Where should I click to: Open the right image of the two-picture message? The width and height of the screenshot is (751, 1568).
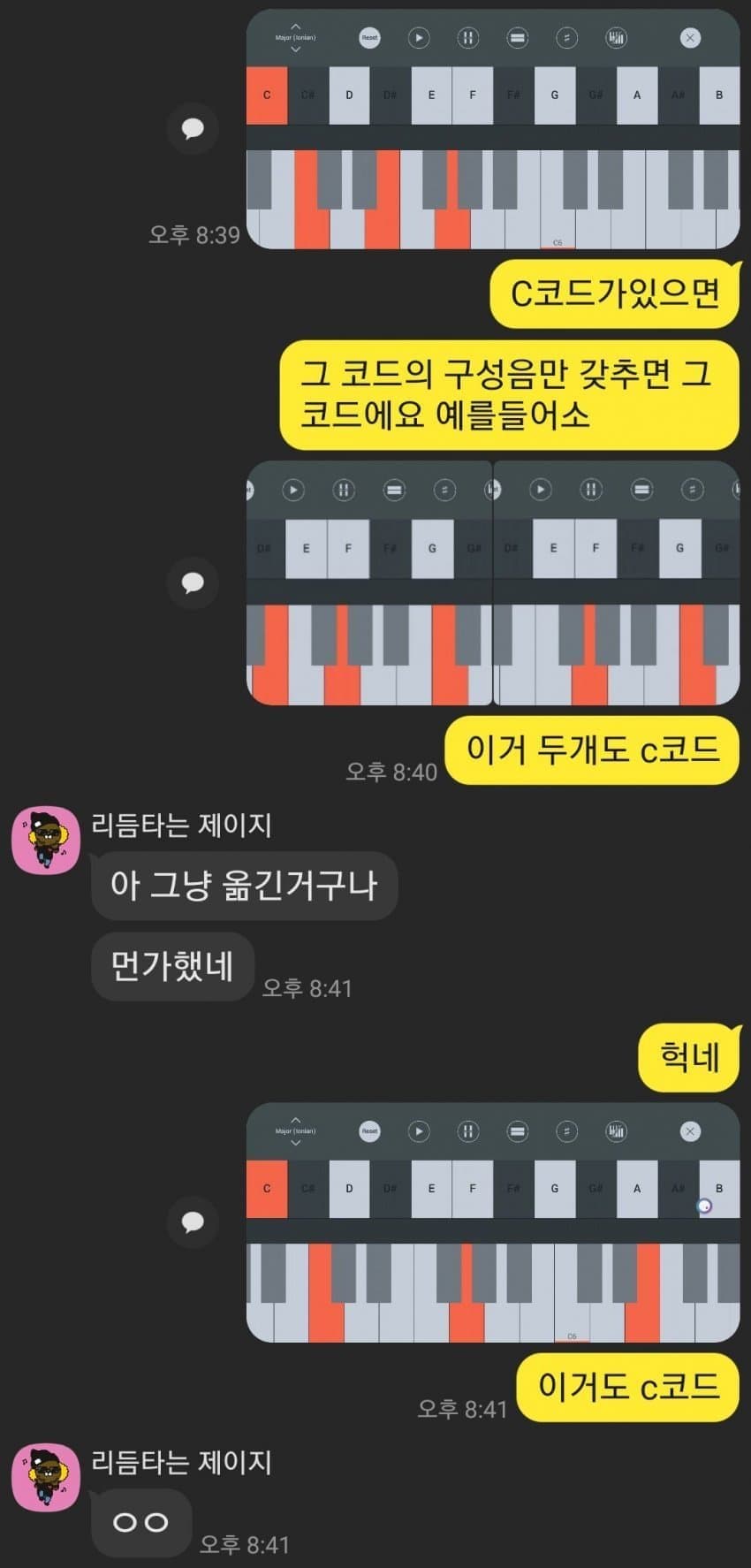tap(617, 583)
